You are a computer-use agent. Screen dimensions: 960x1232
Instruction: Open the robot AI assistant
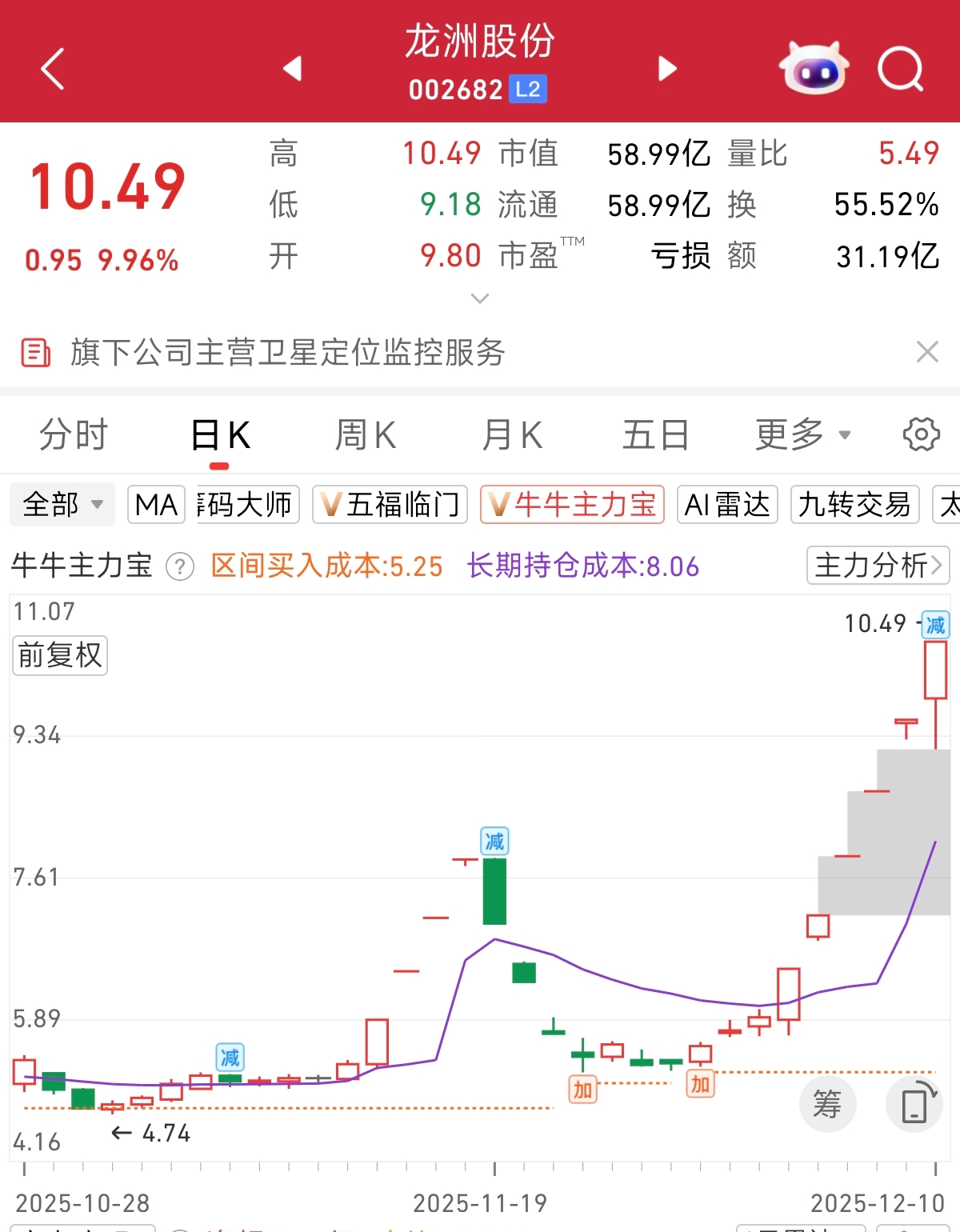pos(813,69)
